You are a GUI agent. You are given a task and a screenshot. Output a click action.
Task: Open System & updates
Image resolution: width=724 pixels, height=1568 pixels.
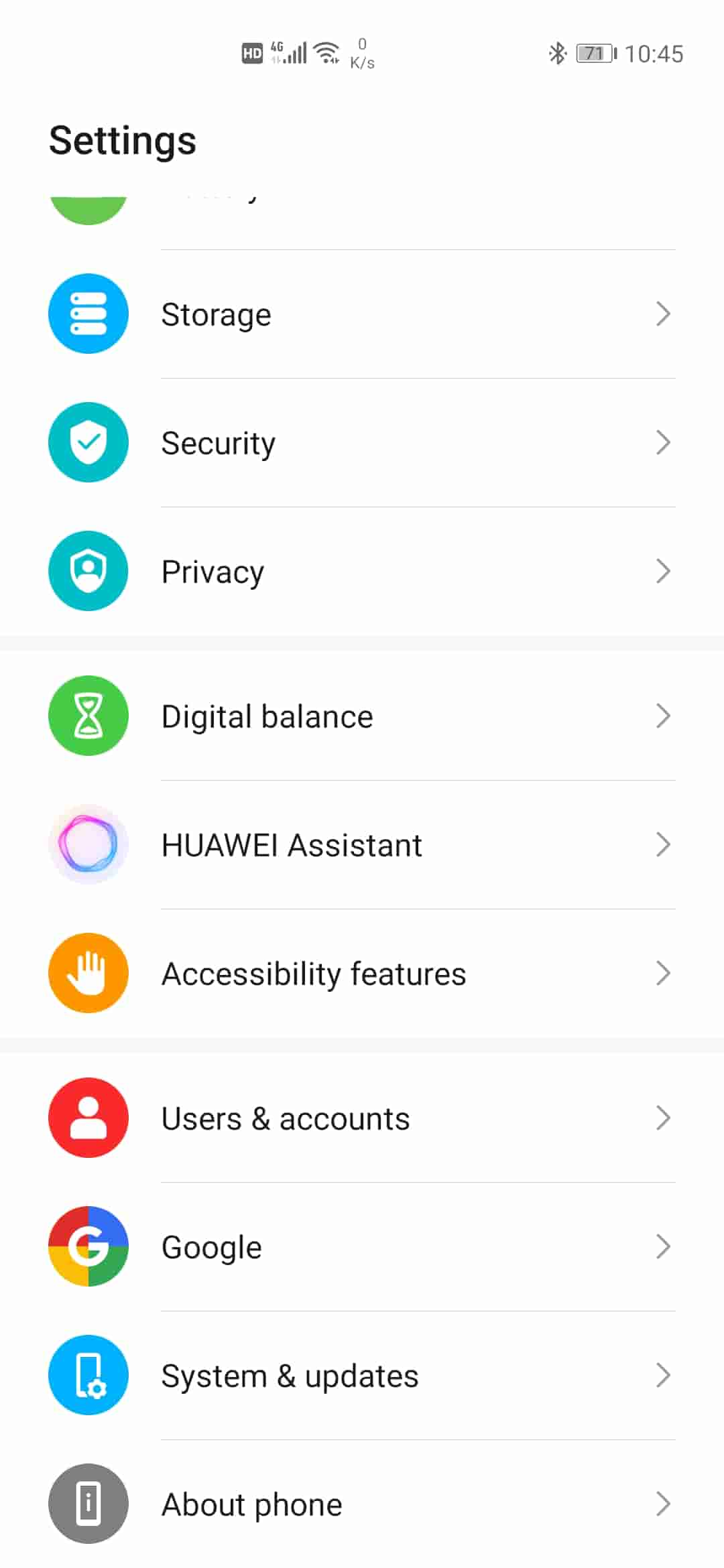[362, 1376]
